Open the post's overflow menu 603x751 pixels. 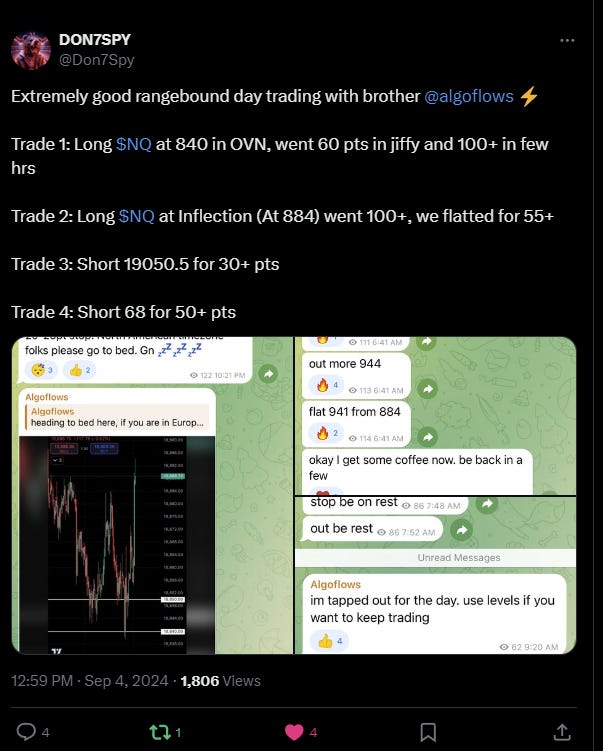coord(567,41)
